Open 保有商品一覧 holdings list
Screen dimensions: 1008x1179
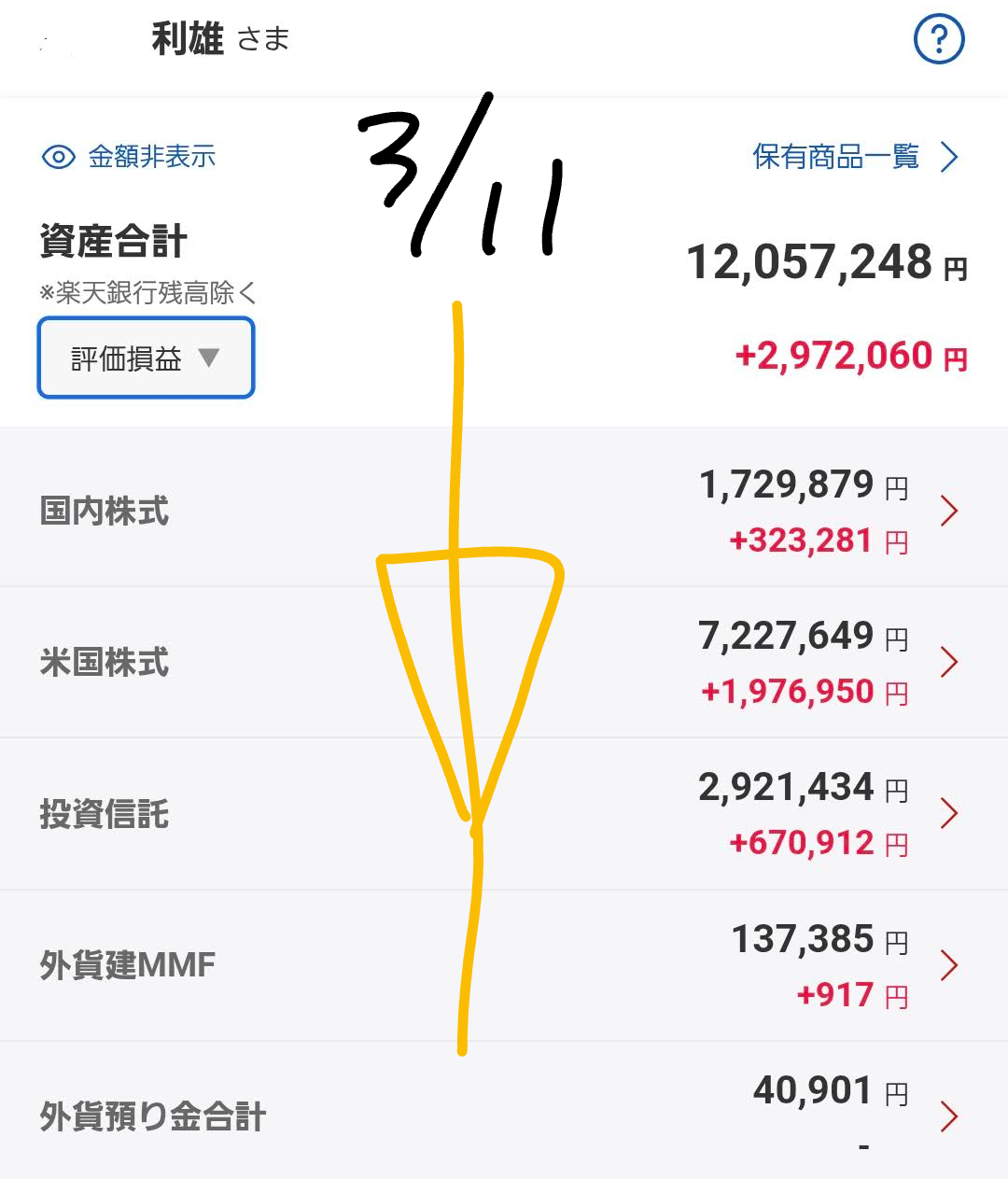click(854, 157)
